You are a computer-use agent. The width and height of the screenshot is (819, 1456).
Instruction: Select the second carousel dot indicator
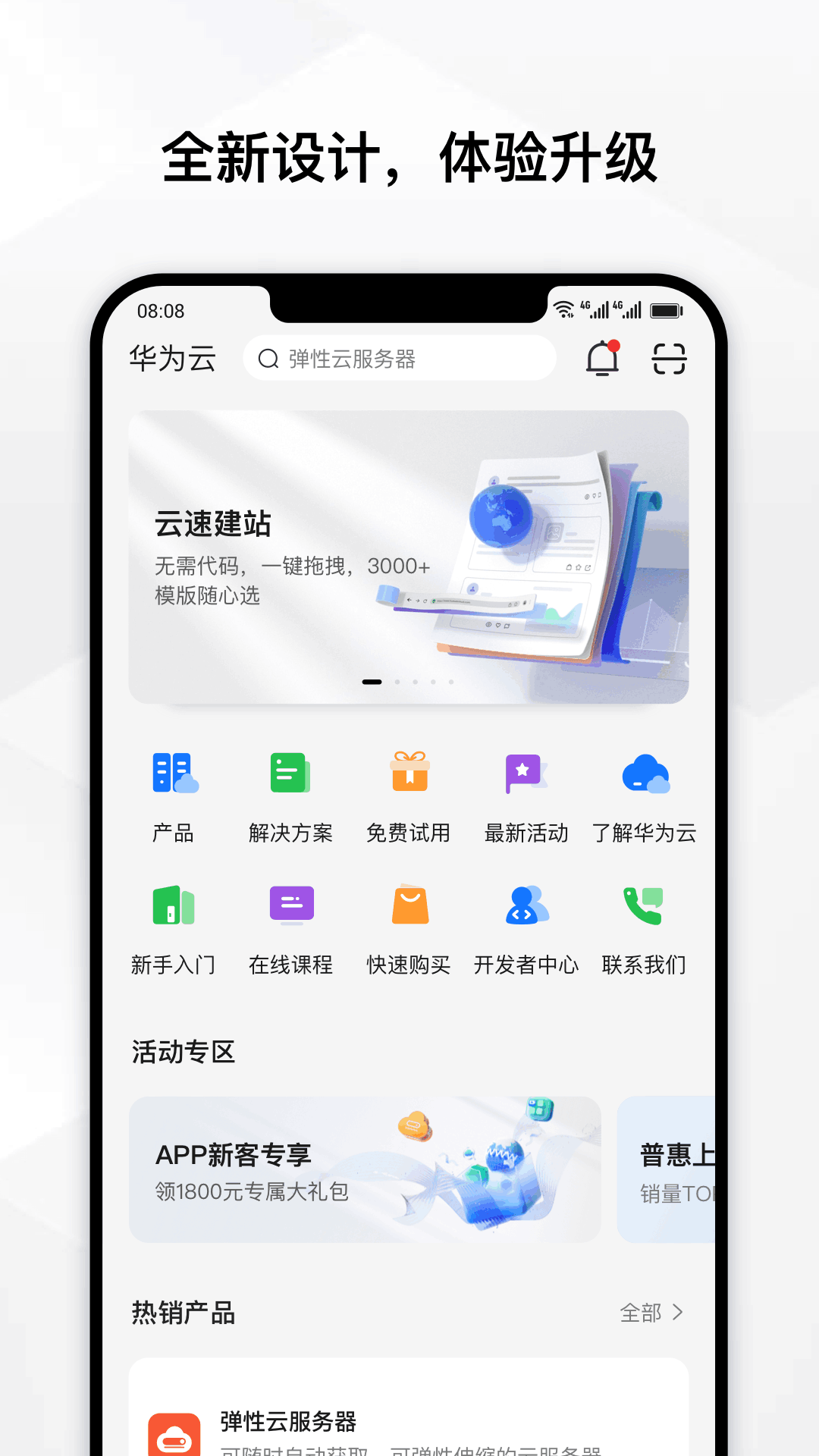point(397,681)
